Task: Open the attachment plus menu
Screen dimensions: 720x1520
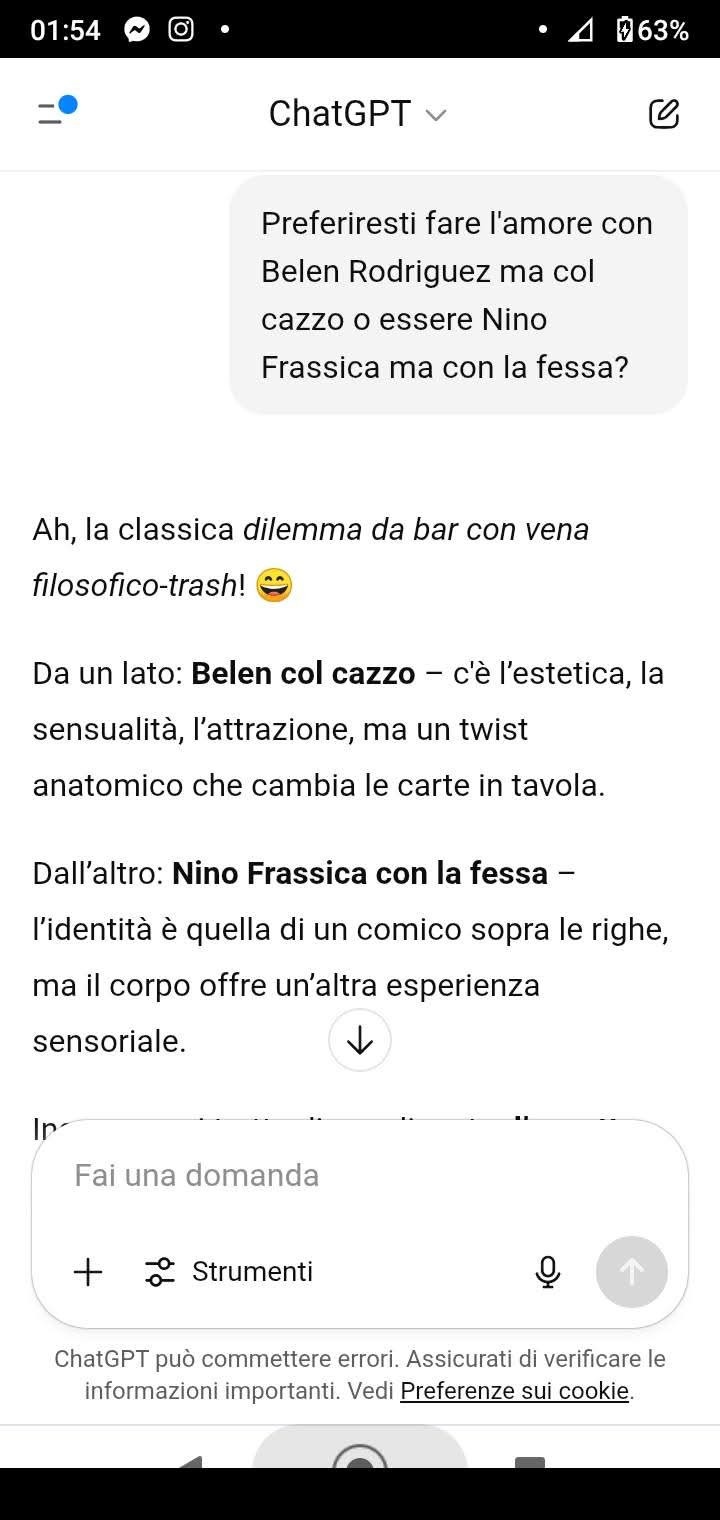Action: pyautogui.click(x=88, y=1272)
